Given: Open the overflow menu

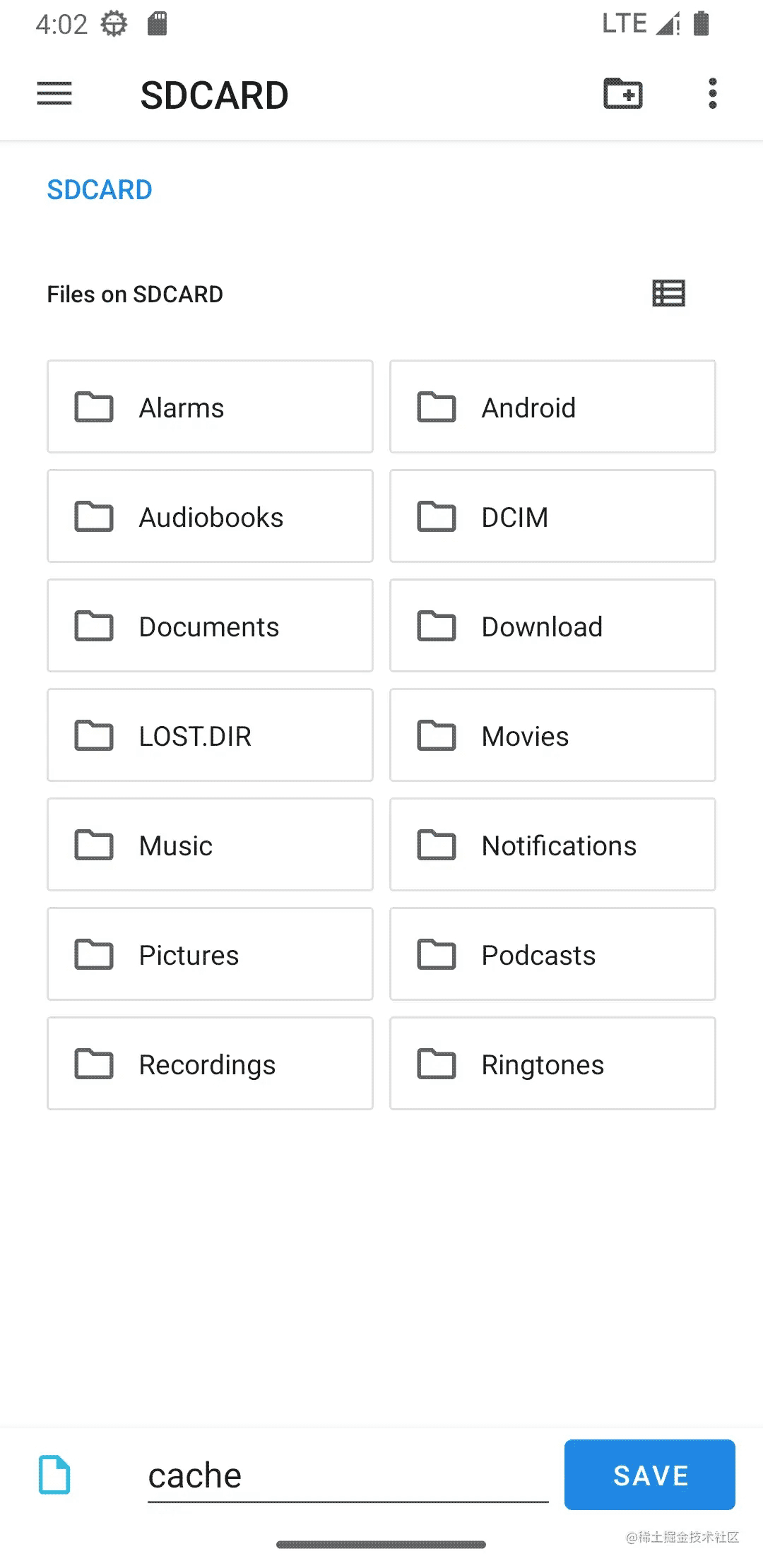Looking at the screenshot, I should point(712,93).
